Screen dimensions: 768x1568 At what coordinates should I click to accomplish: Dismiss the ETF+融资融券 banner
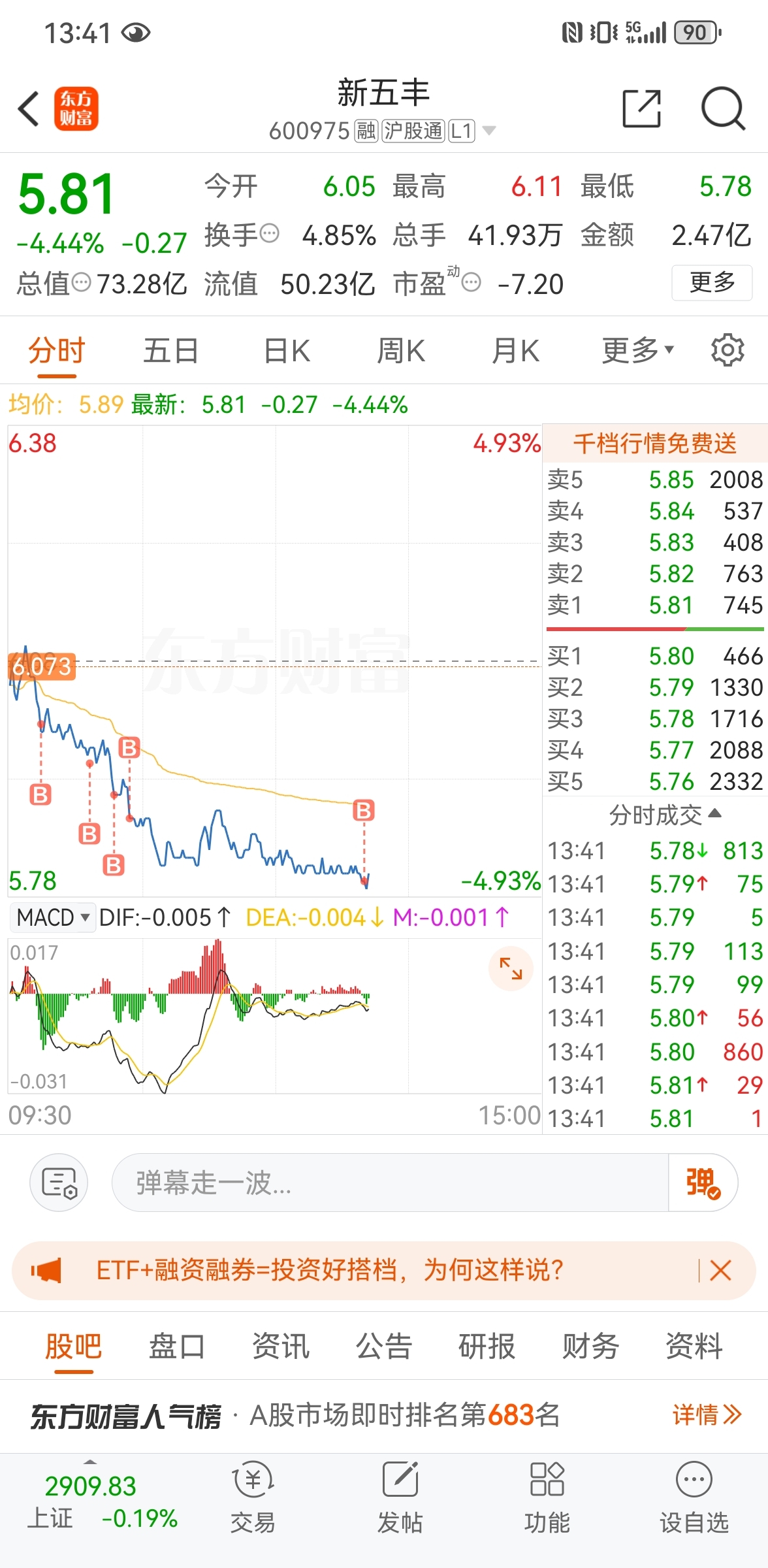tap(720, 1271)
